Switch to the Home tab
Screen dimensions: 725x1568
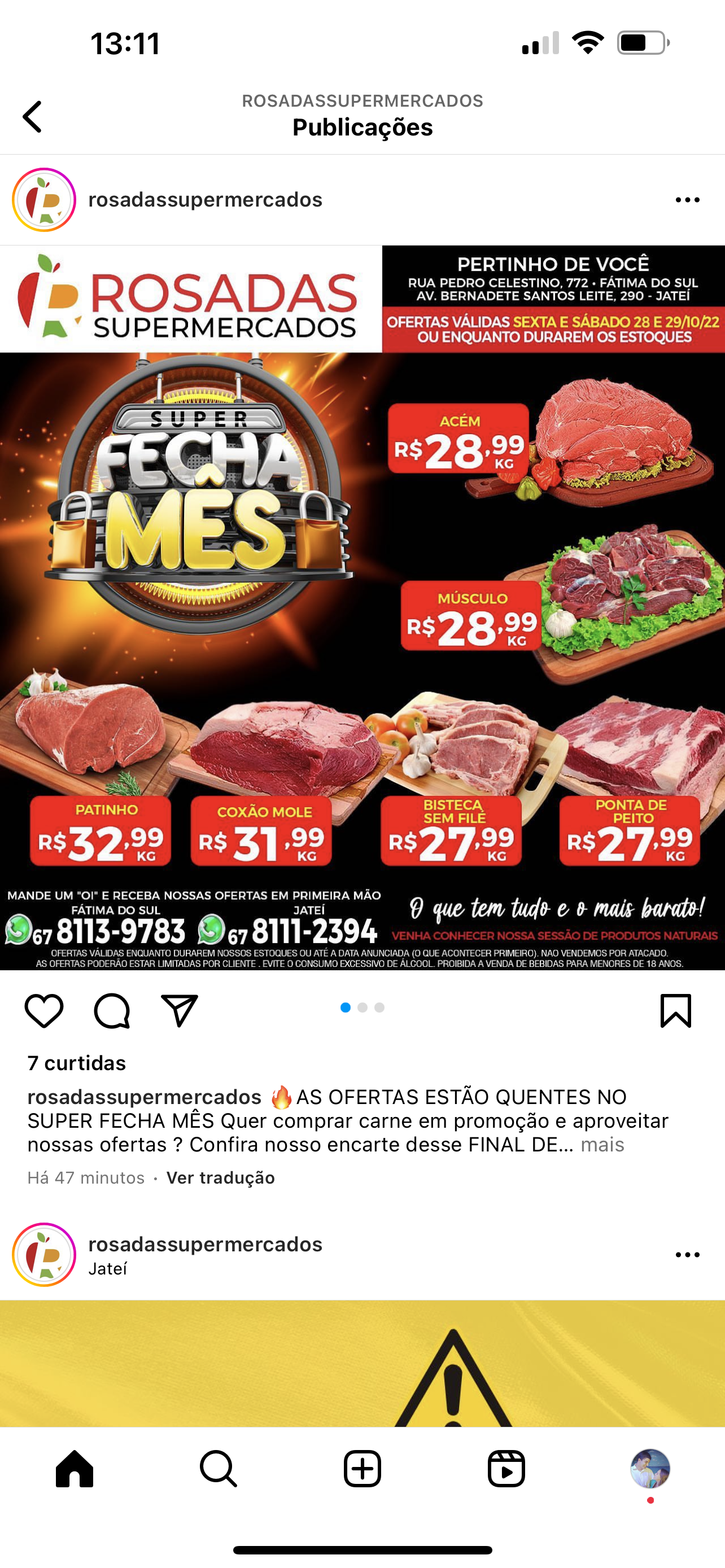pyautogui.click(x=75, y=1469)
